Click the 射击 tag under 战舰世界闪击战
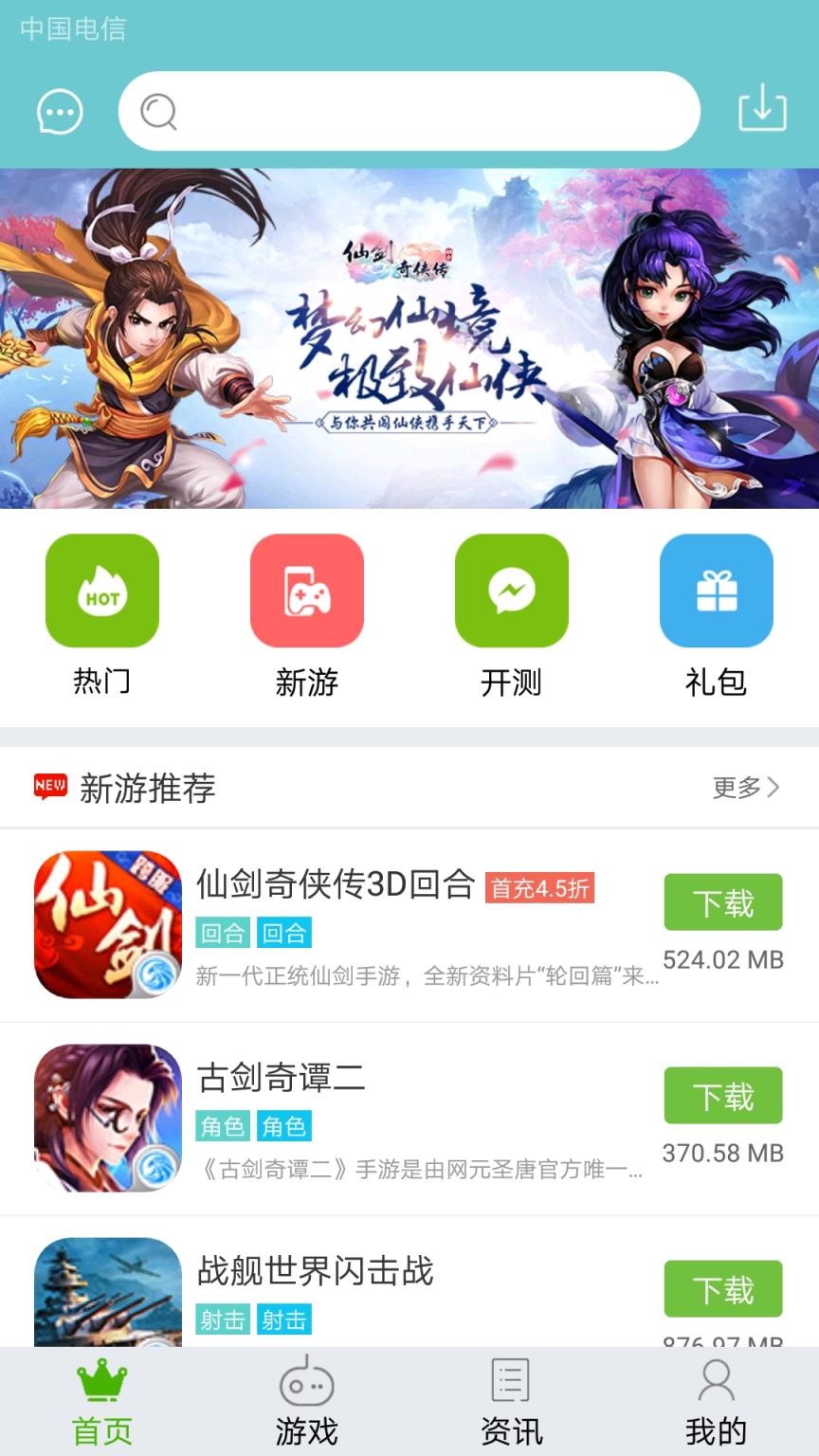 pos(222,1319)
